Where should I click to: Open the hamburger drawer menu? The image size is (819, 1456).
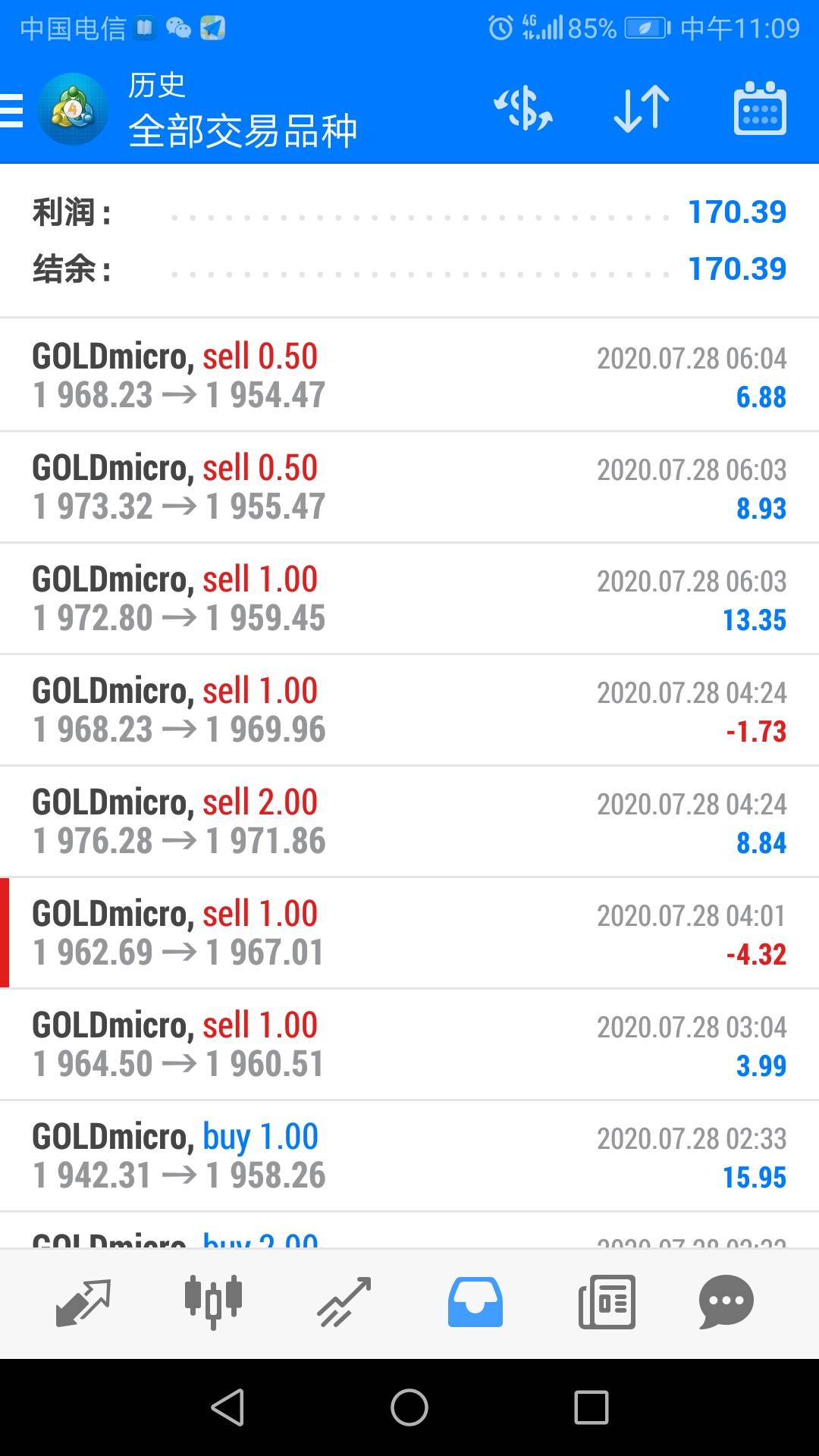pos(12,111)
